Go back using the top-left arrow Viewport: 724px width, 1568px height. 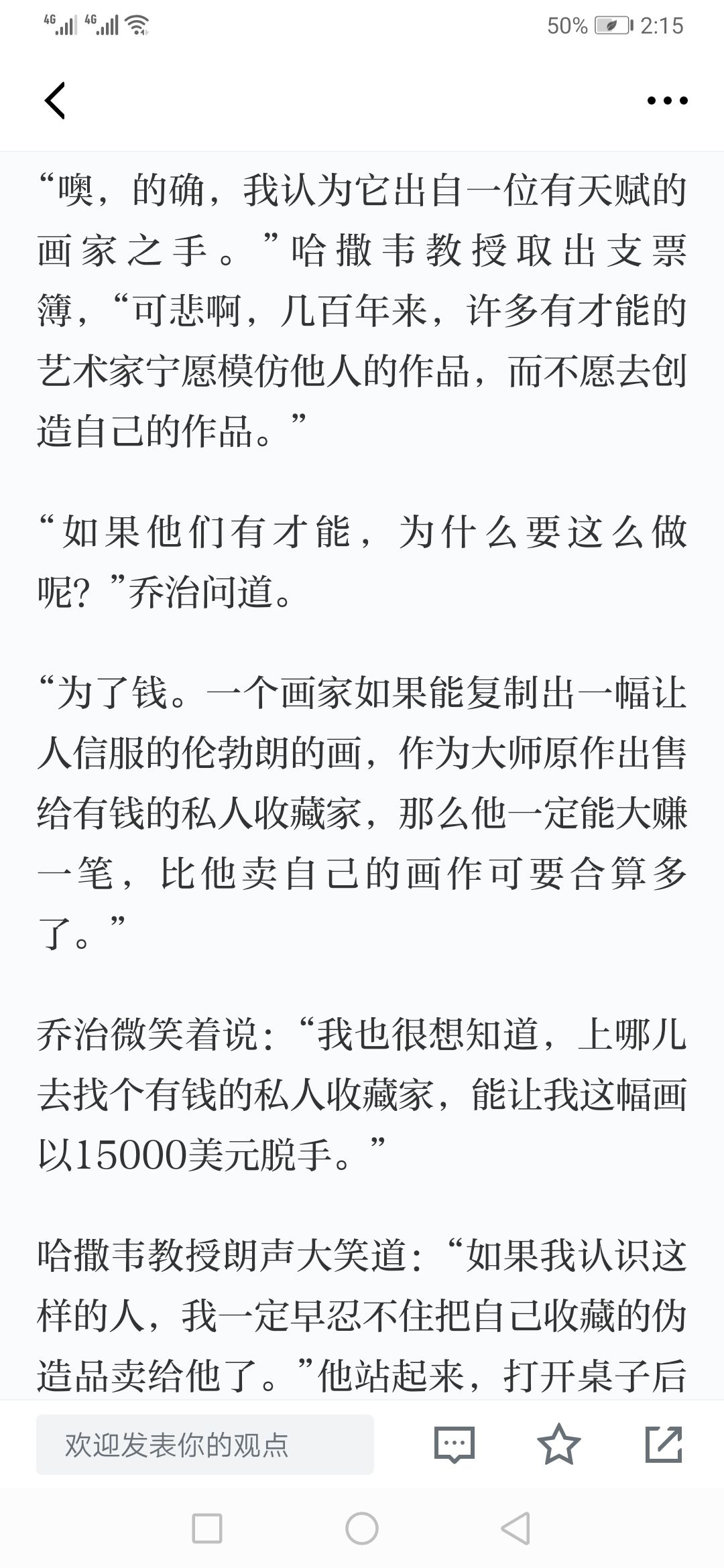[55, 101]
